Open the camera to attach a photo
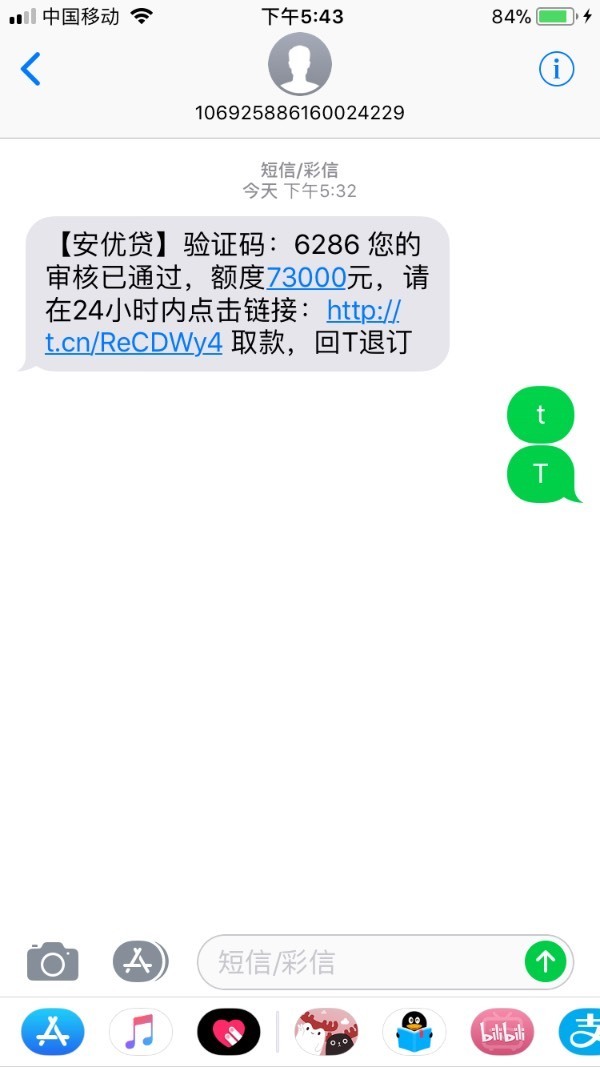The width and height of the screenshot is (600, 1067). pyautogui.click(x=52, y=962)
